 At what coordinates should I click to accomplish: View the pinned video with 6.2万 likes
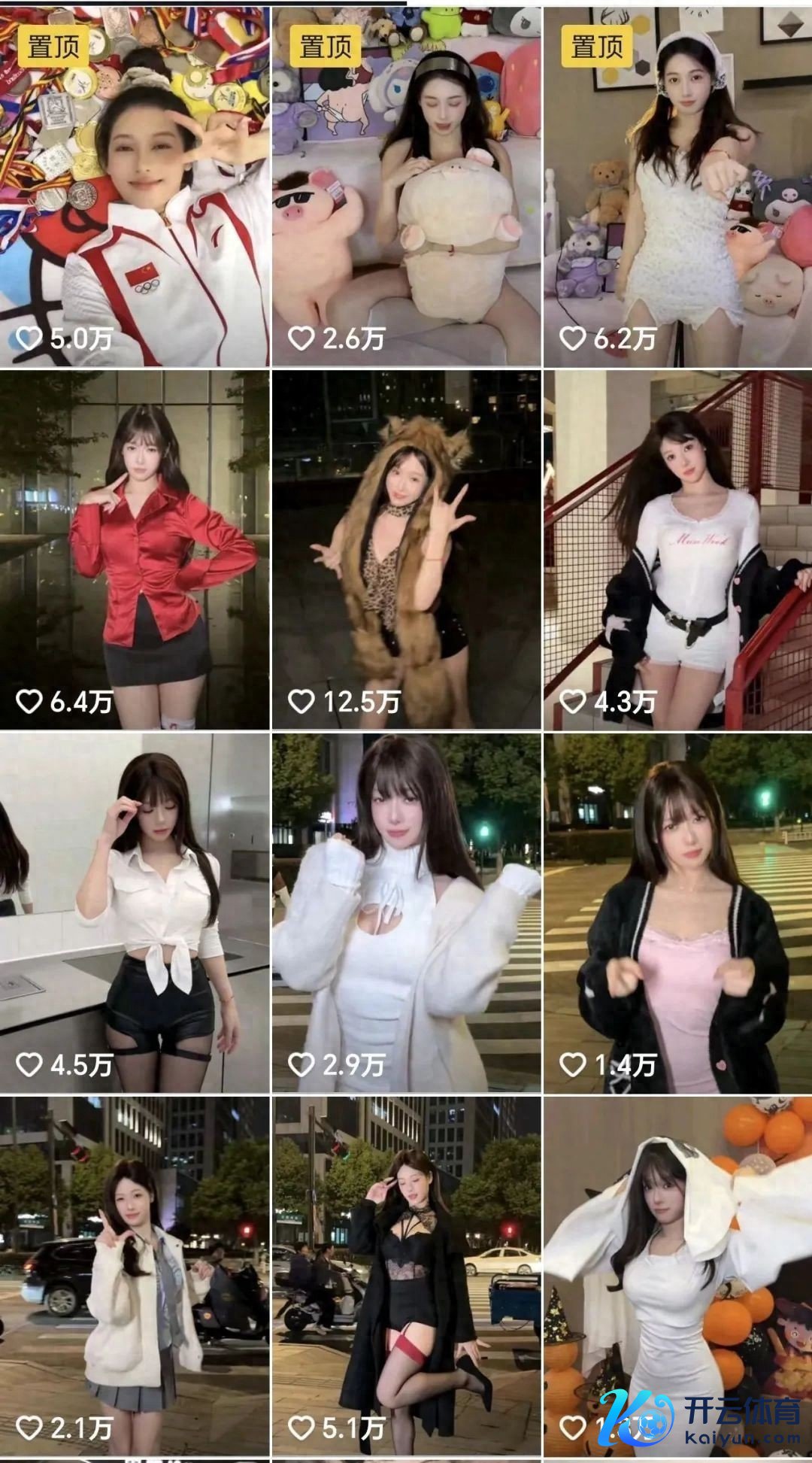pos(677,188)
